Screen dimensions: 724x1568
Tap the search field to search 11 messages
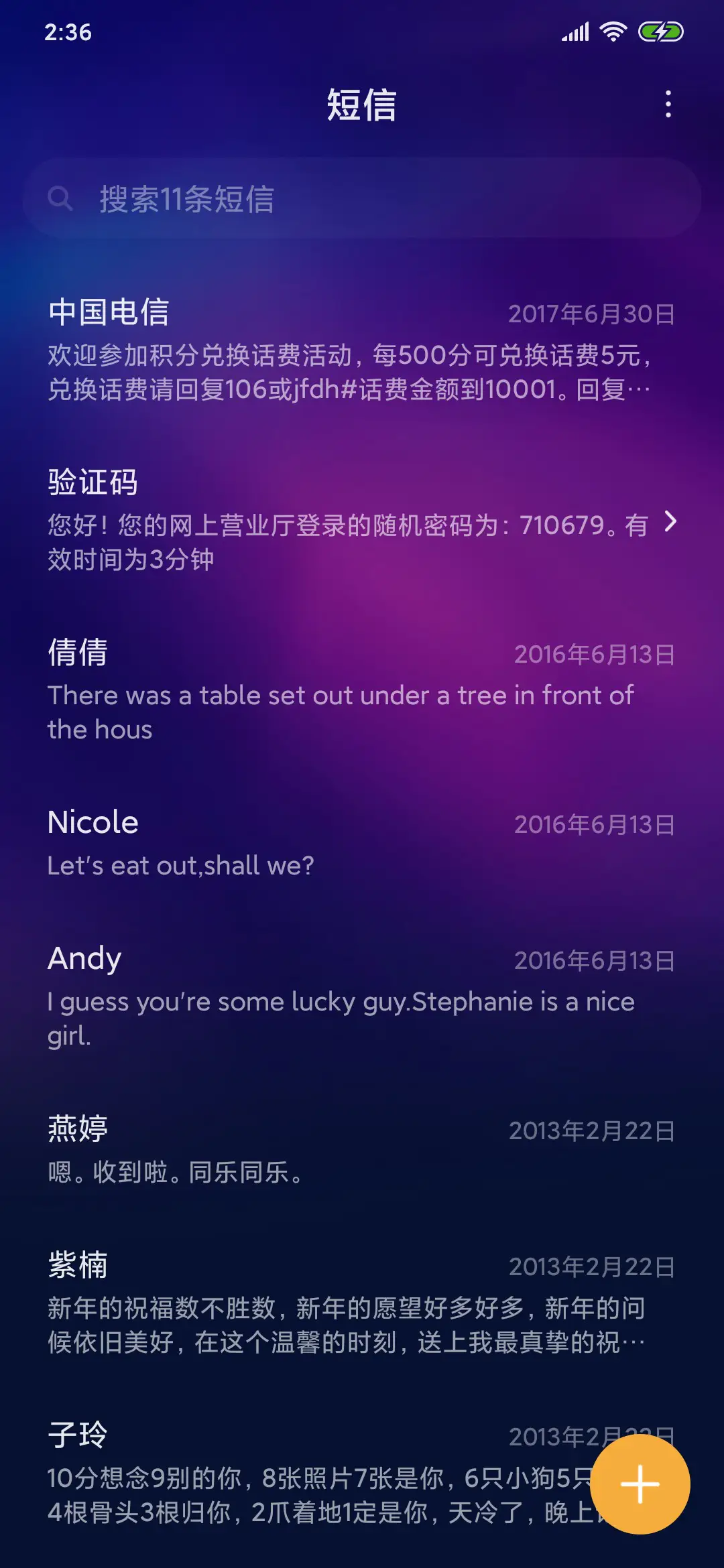362,197
